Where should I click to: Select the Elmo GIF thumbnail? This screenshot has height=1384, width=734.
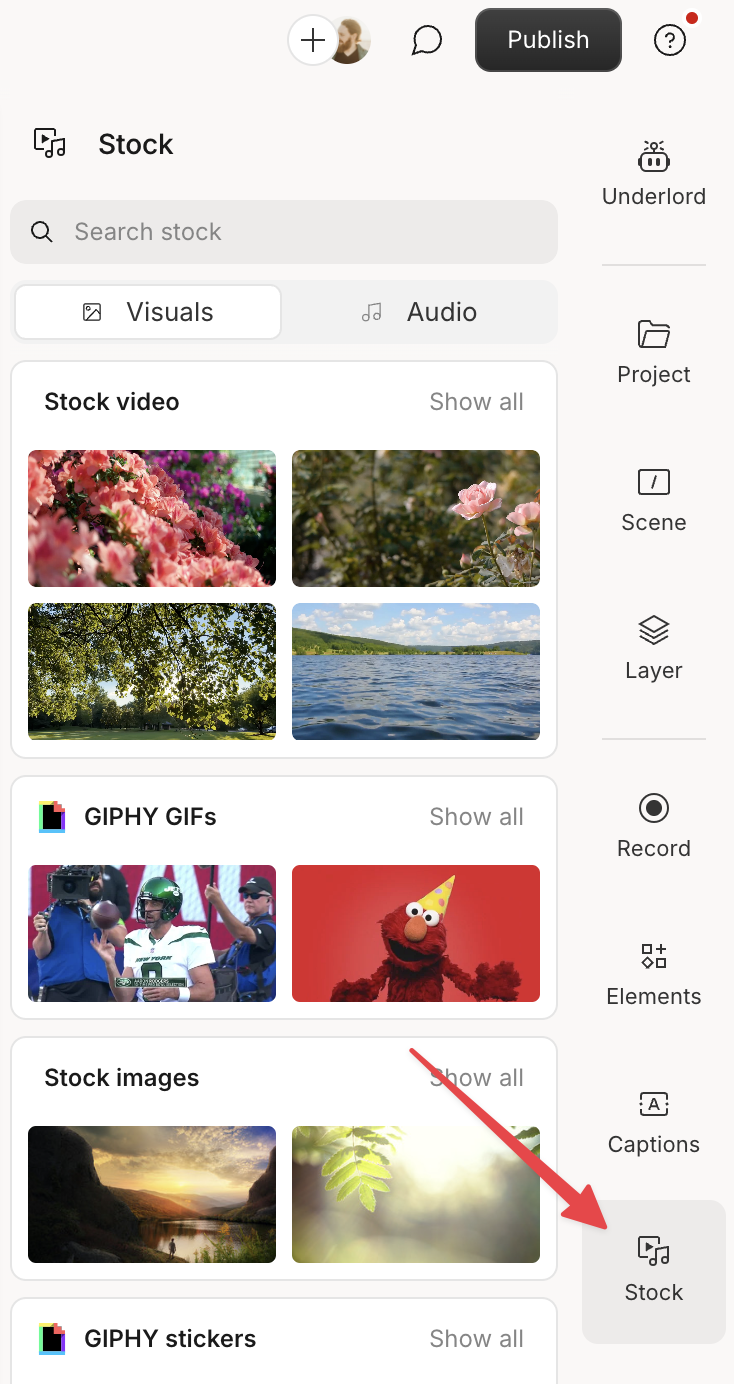click(x=415, y=933)
